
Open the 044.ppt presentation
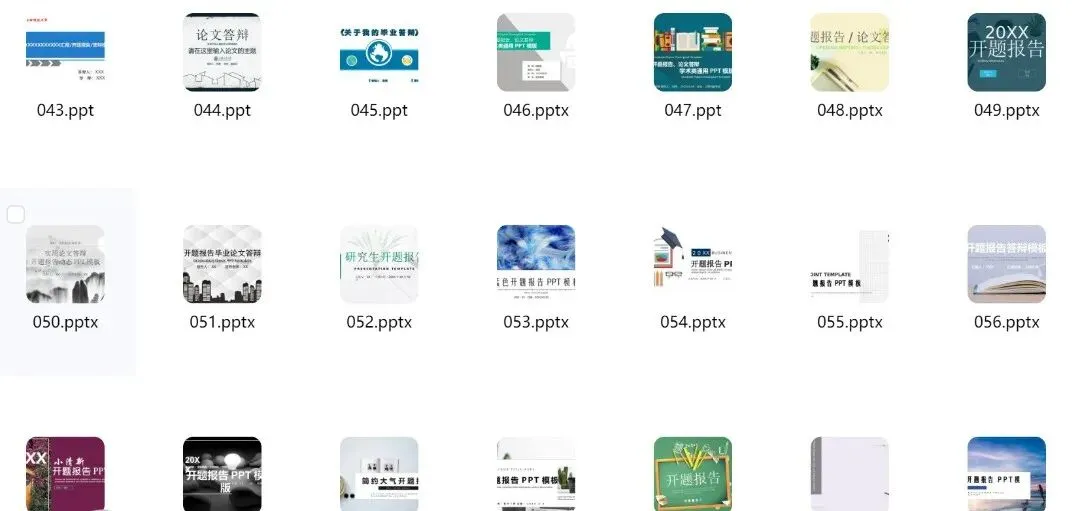coord(222,52)
